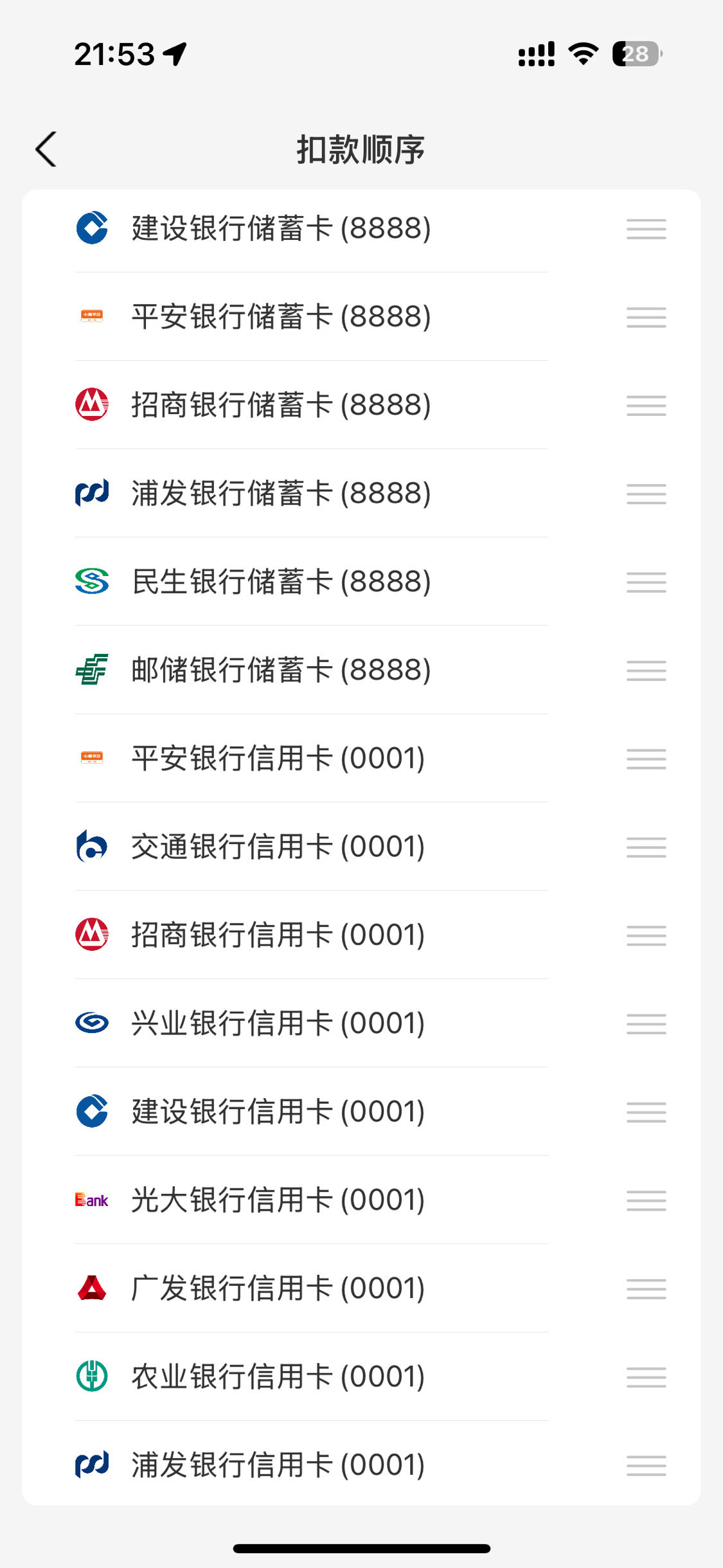Tap the reorder handle for 广发银行信用卡 (0001)
Viewport: 723px width, 1568px height.
tap(646, 1289)
